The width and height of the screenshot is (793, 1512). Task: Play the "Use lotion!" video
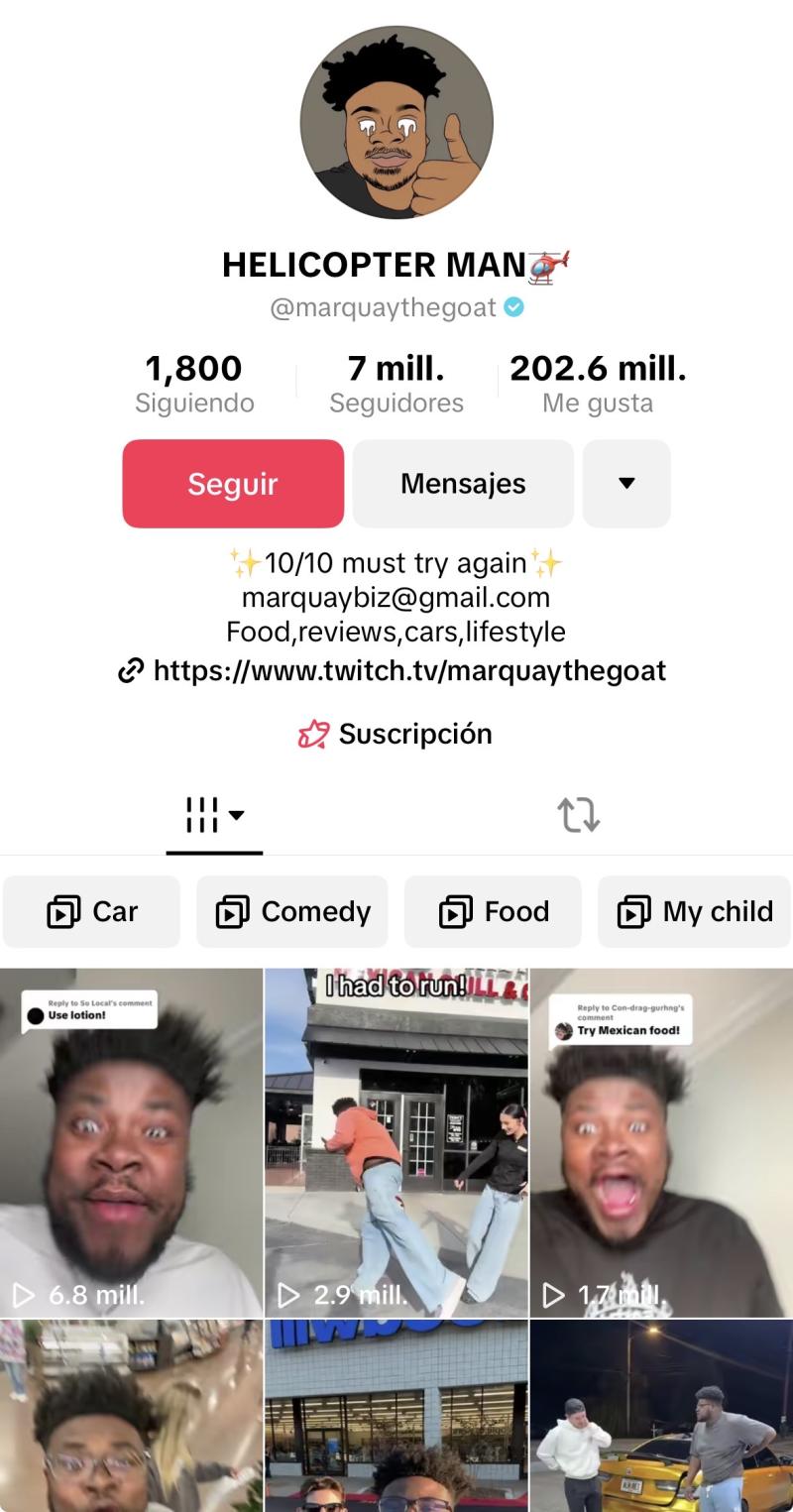[x=131, y=1142]
